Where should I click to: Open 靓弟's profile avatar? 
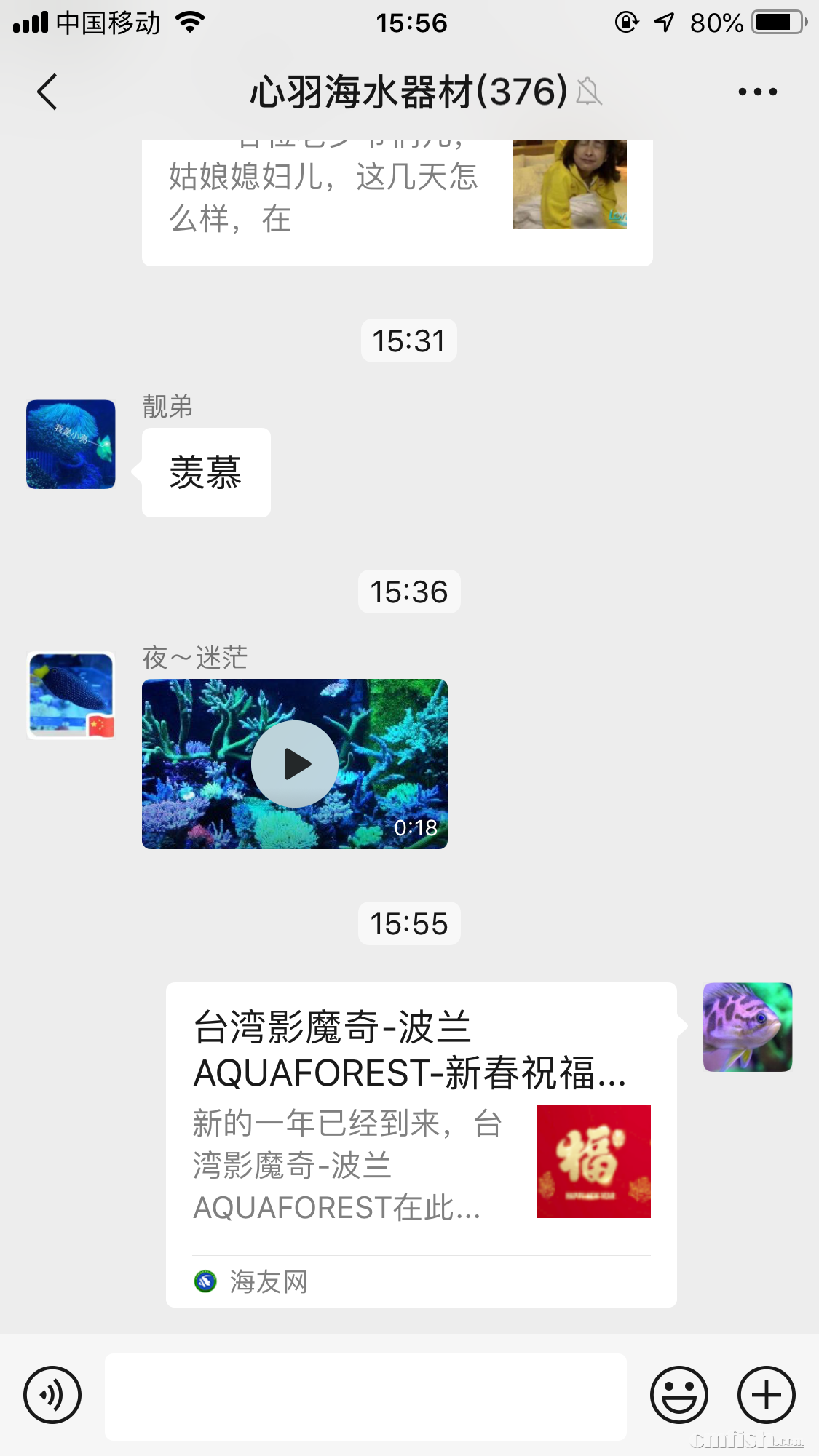click(70, 443)
